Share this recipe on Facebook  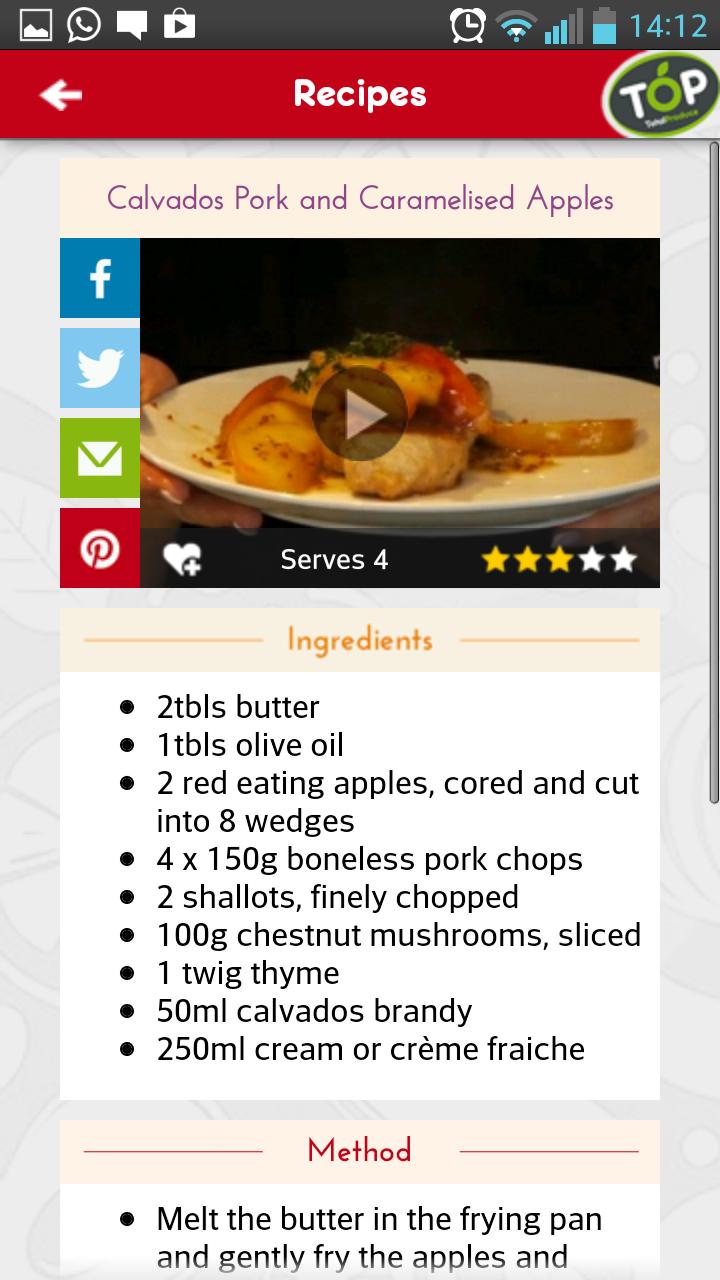tap(100, 278)
